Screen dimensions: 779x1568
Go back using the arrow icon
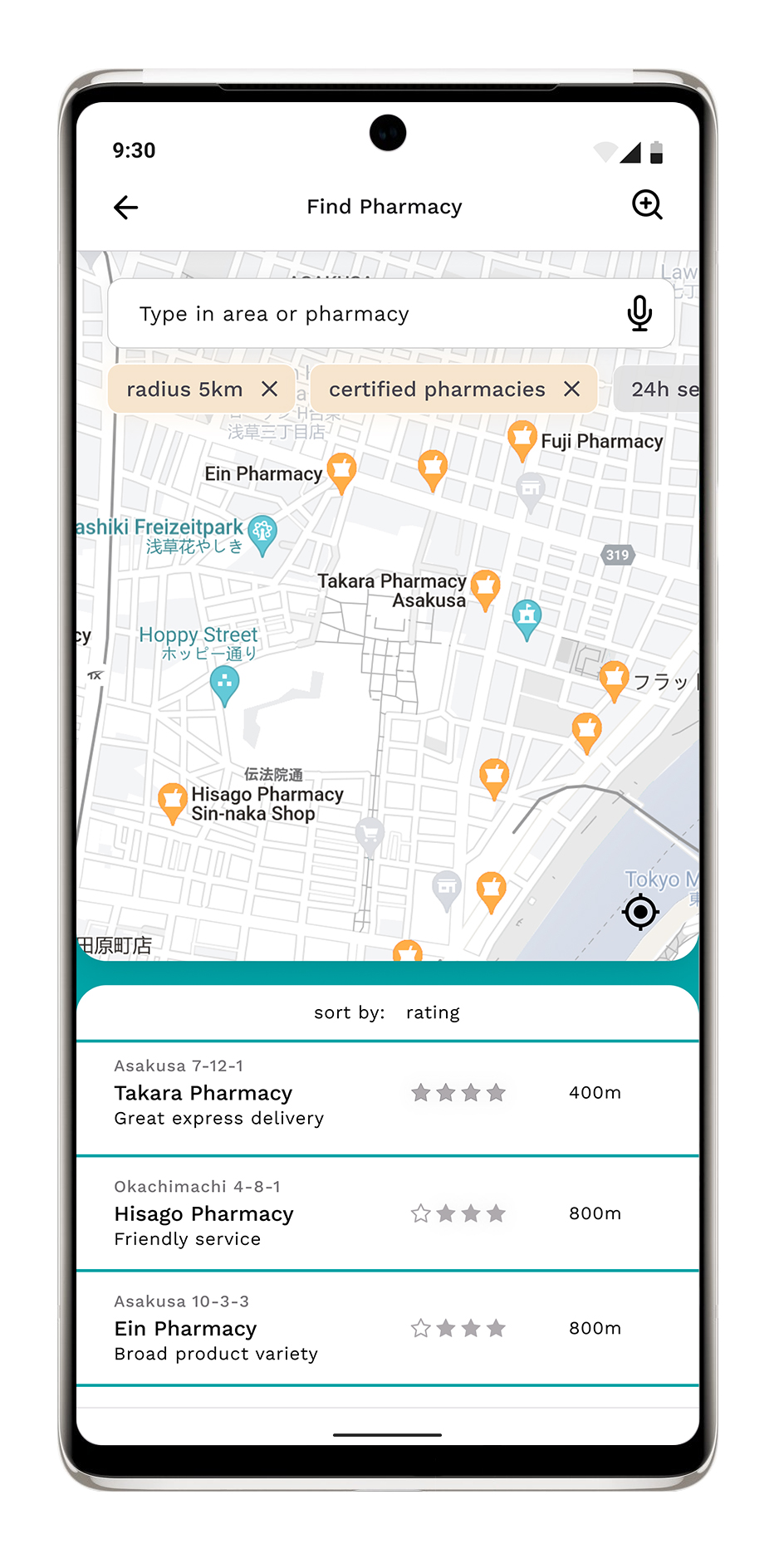pyautogui.click(x=126, y=207)
